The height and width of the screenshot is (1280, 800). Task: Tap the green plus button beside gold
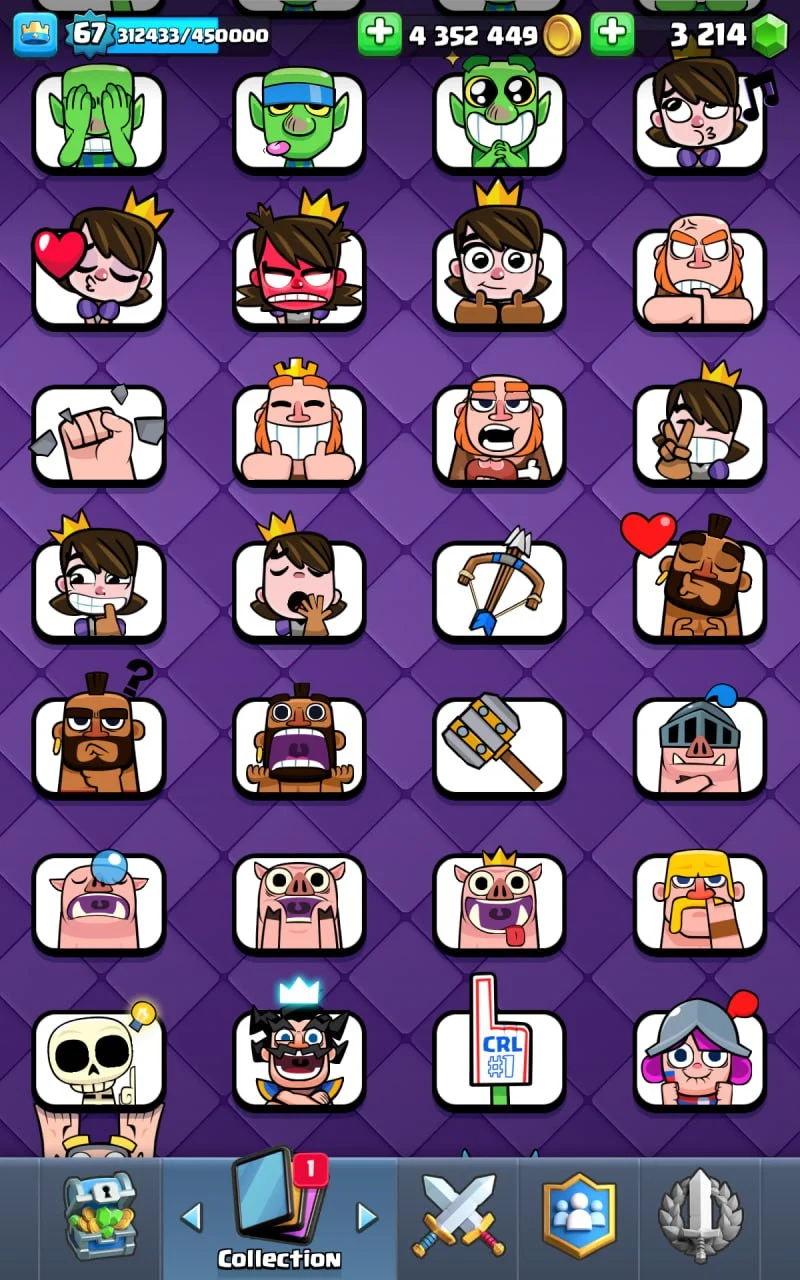click(x=379, y=35)
